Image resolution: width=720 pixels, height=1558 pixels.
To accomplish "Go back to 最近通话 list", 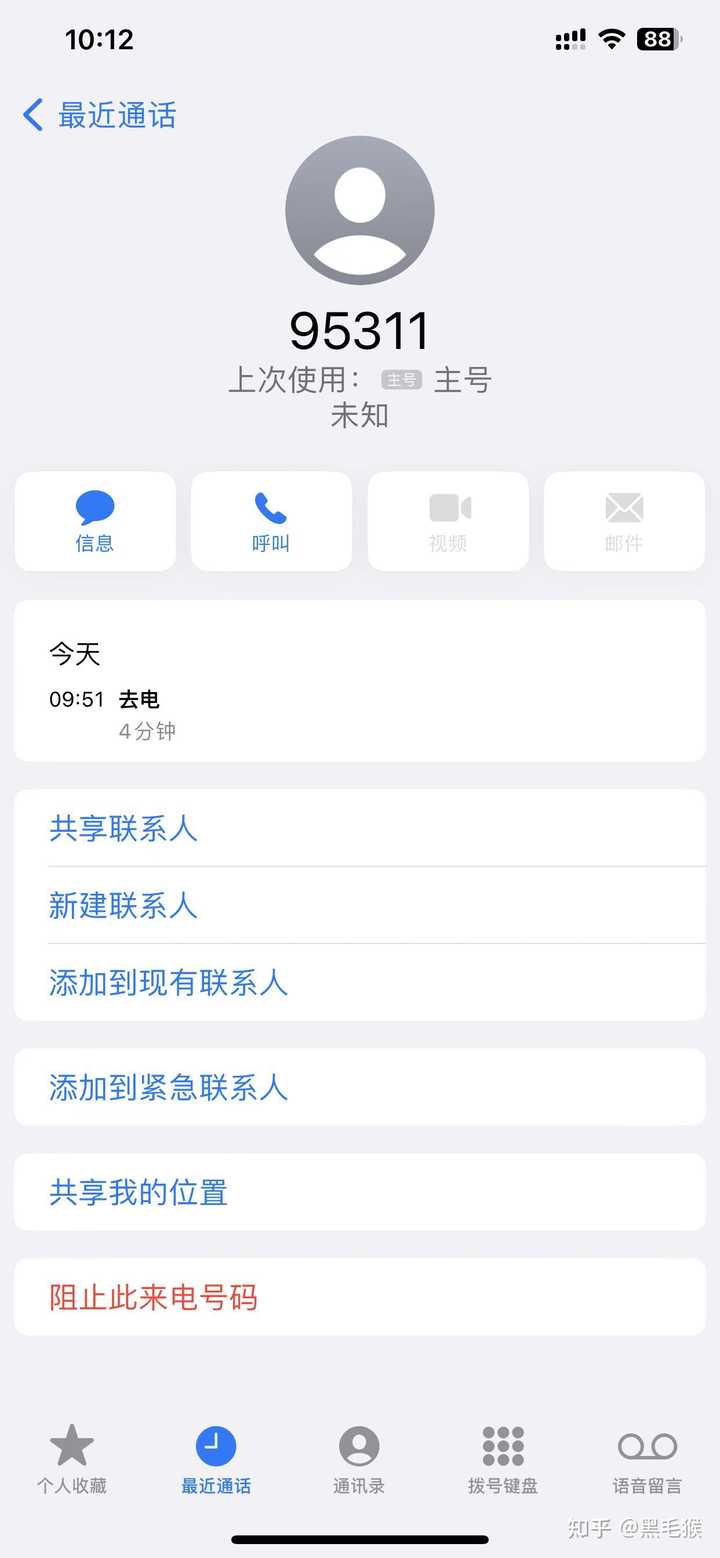I will tap(99, 116).
